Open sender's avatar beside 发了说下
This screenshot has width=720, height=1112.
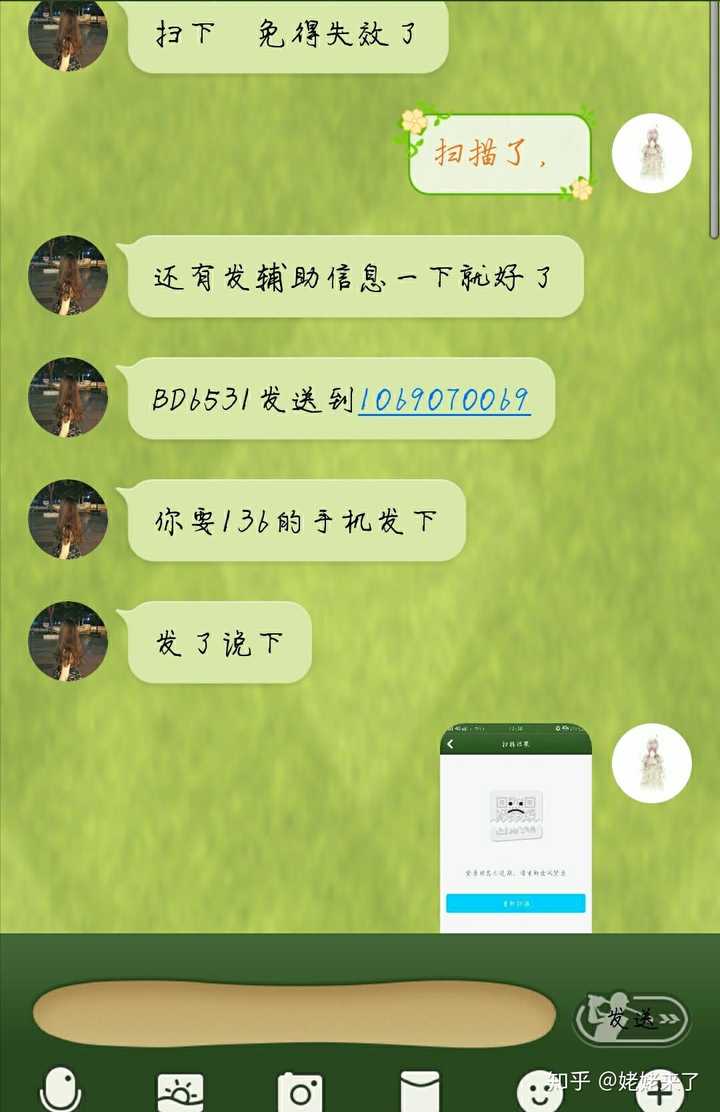67,642
